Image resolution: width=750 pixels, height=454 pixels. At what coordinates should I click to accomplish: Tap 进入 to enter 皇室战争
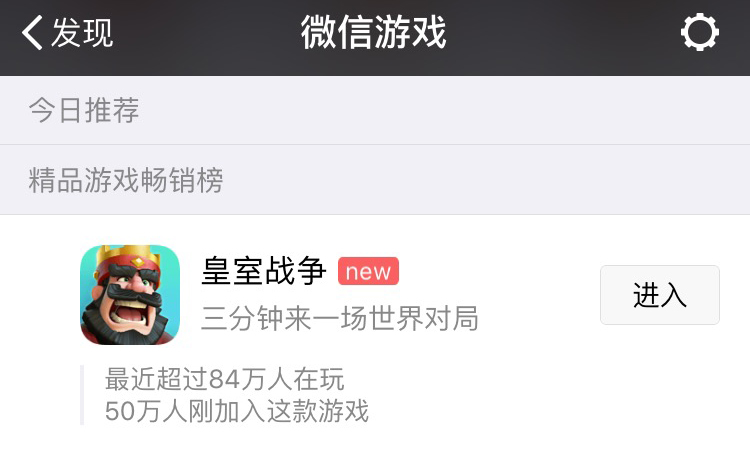point(659,295)
